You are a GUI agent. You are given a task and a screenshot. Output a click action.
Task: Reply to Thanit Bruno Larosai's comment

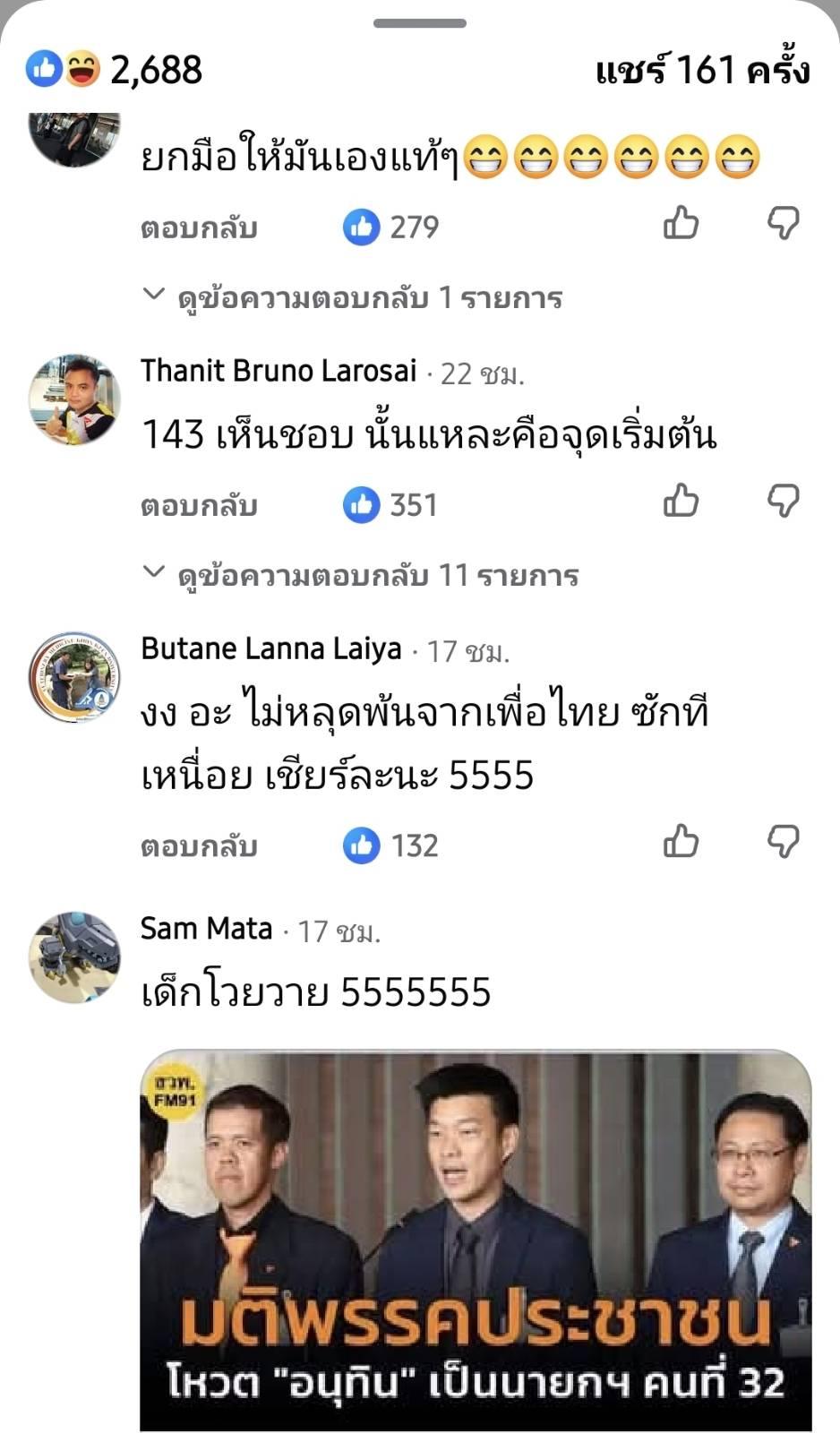coord(199,505)
